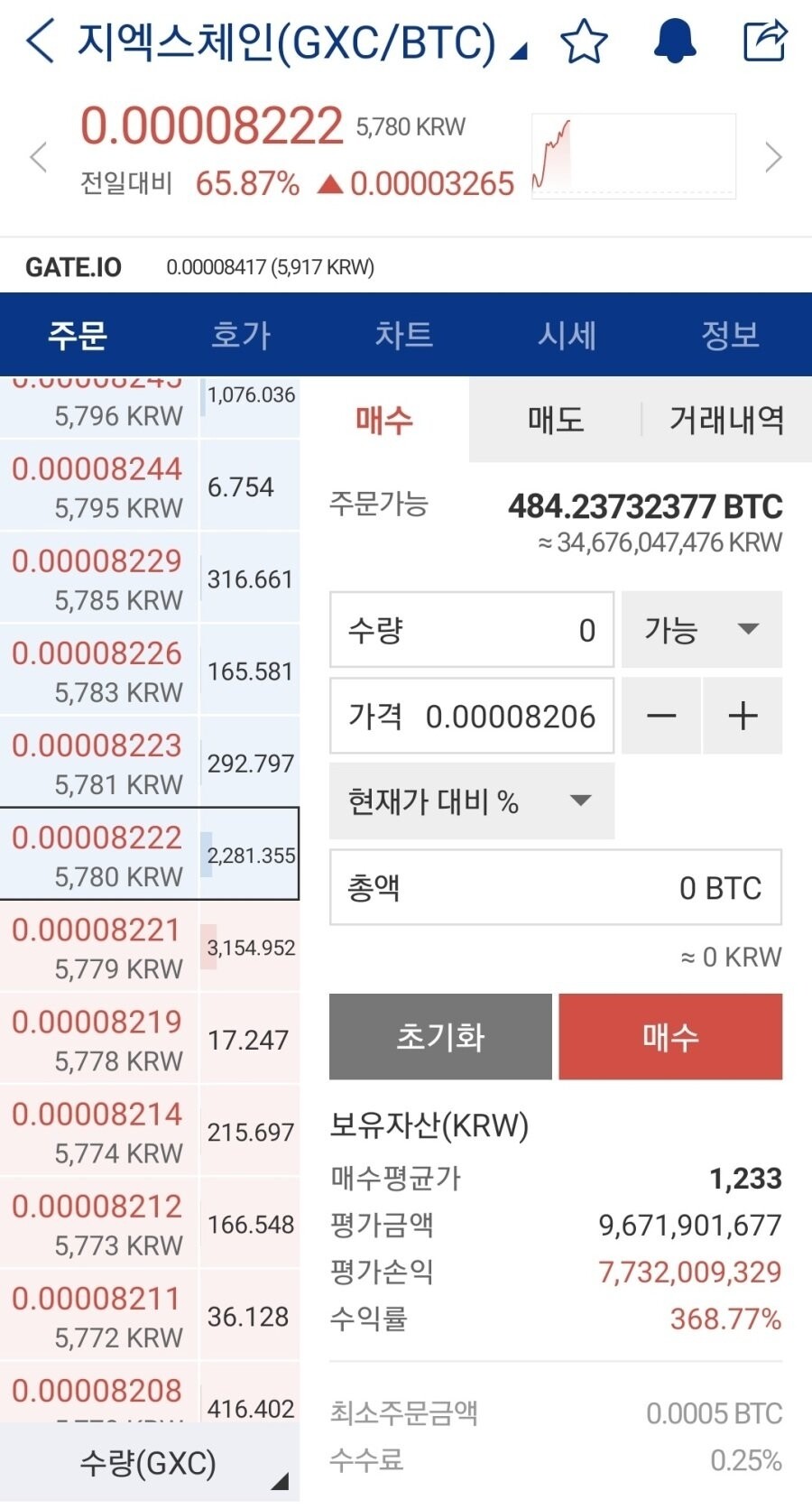This screenshot has height=1509, width=812.
Task: View next coin with the right chevron
Action: click(774, 156)
